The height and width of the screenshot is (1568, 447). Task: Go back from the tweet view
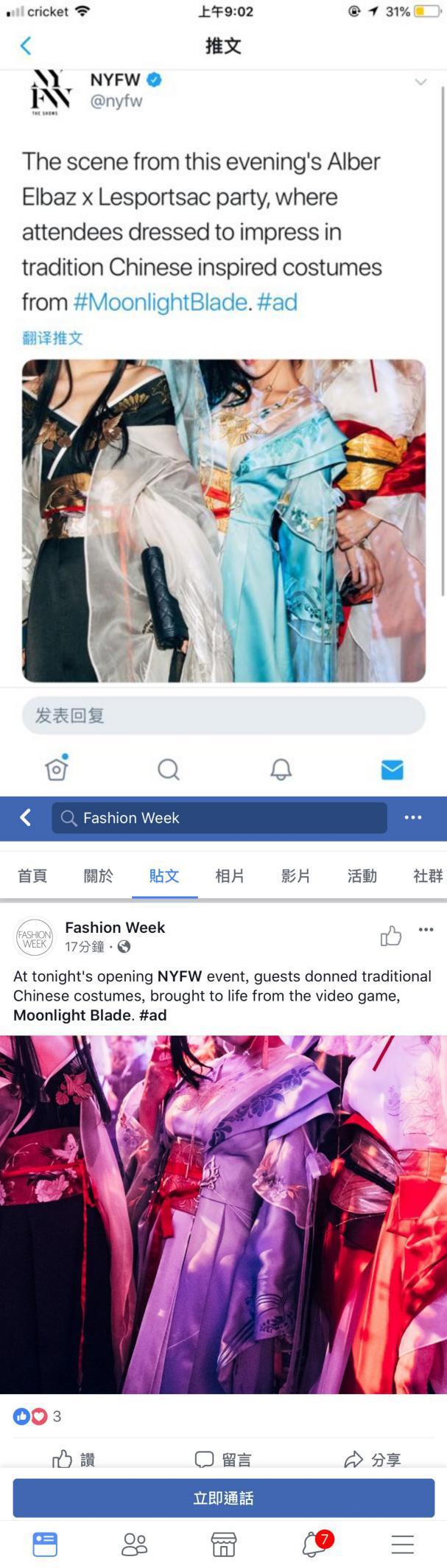point(26,46)
